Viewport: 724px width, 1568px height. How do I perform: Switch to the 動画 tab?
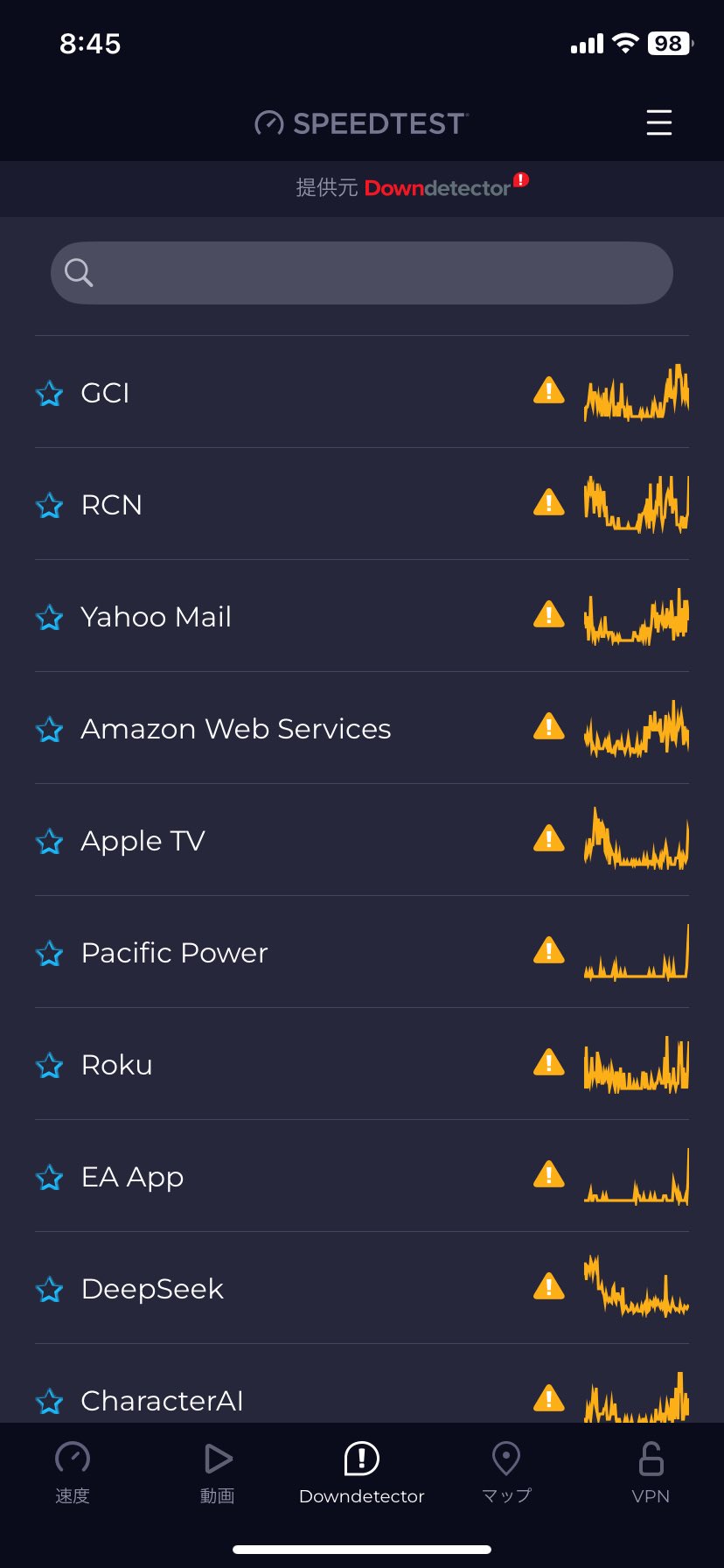(x=218, y=1473)
